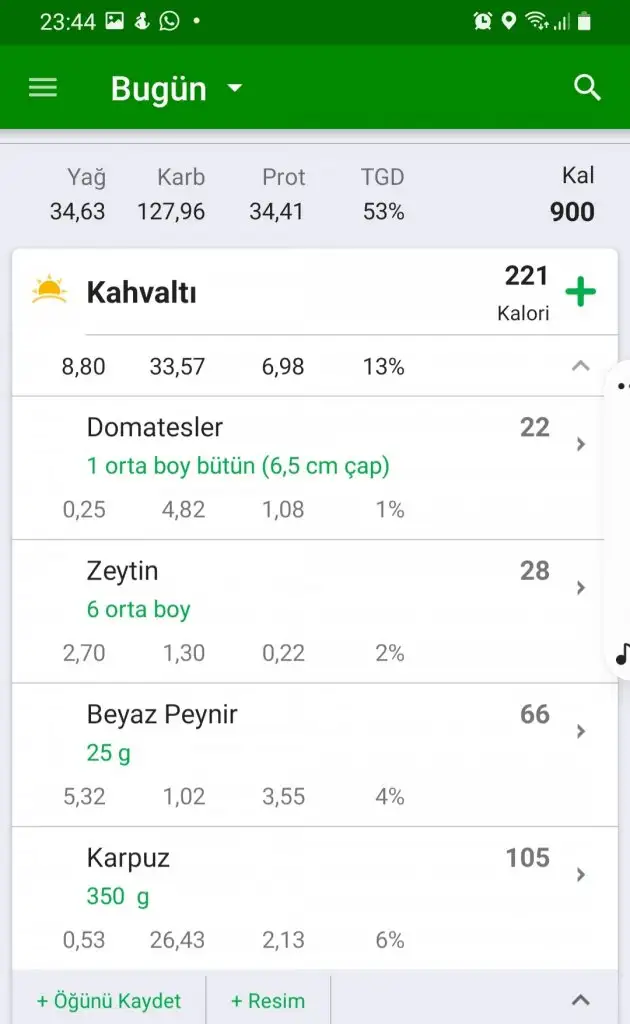Add a photo with Resim button
Image resolution: width=630 pixels, height=1024 pixels.
pos(267,1000)
